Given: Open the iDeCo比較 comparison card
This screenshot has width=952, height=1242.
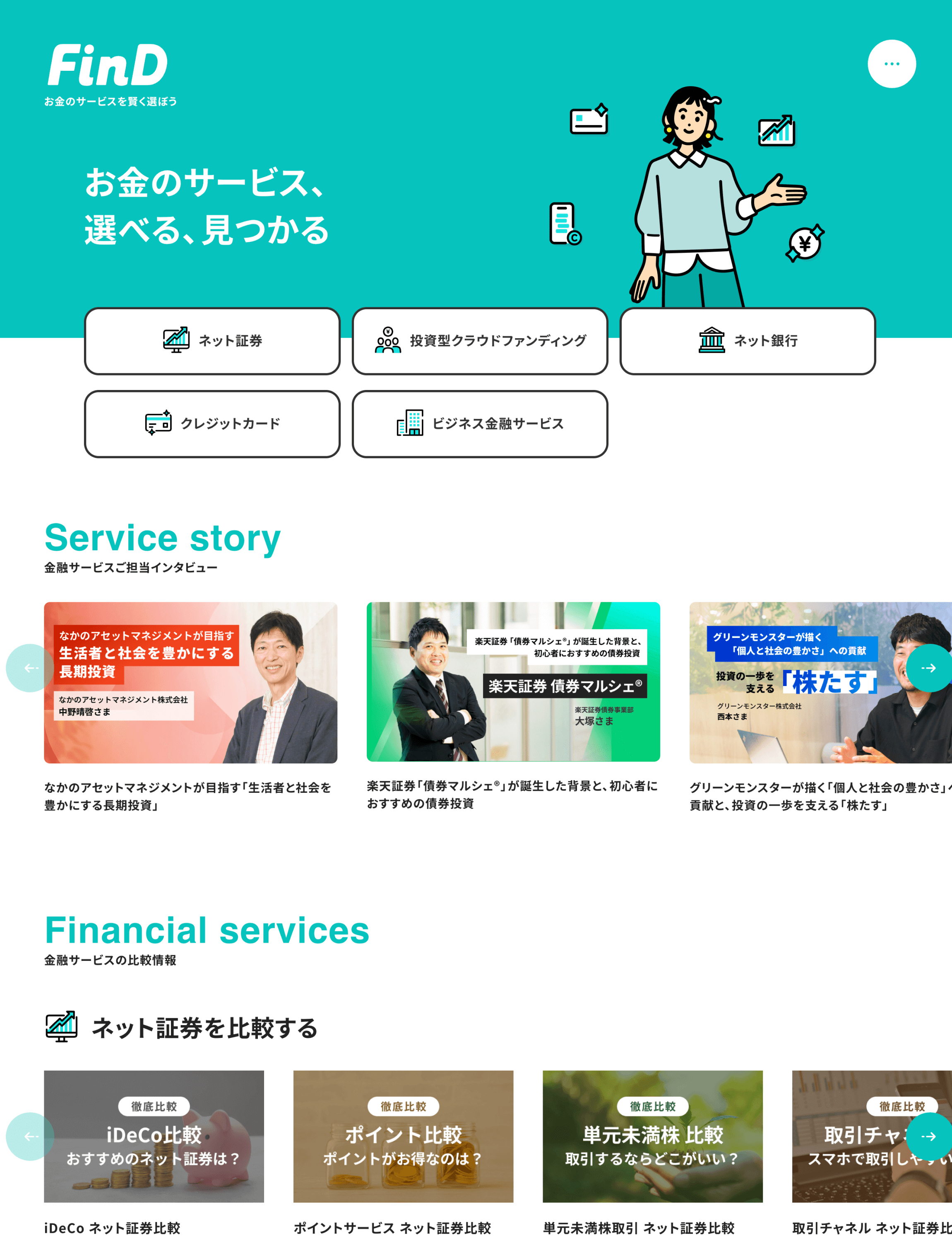Looking at the screenshot, I should (154, 1136).
